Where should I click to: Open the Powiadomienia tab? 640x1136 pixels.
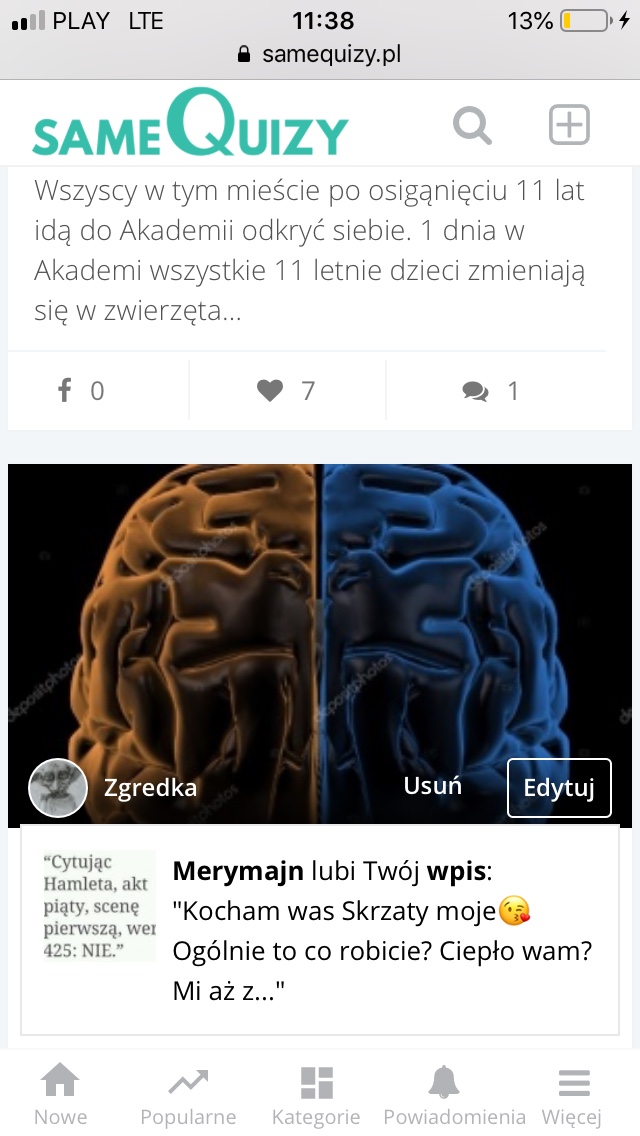click(454, 1095)
